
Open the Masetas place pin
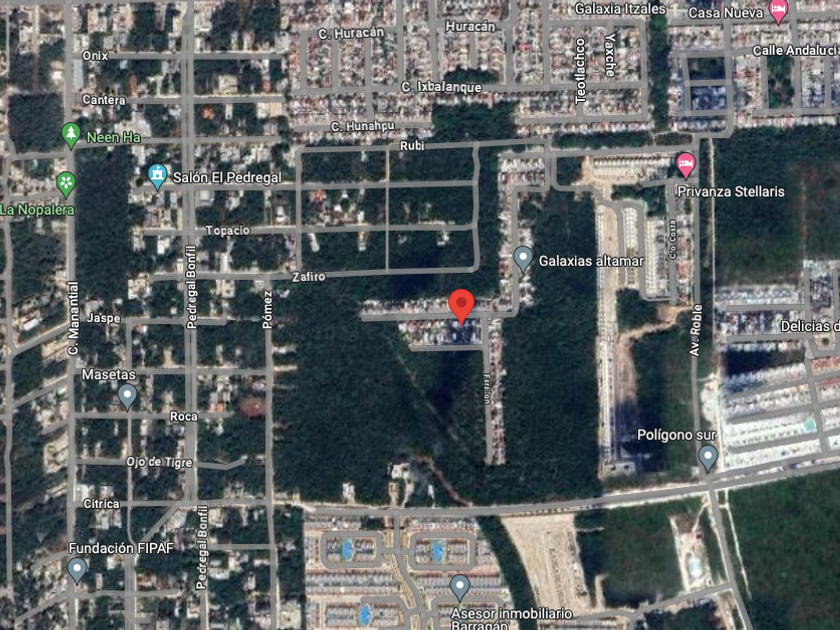[x=127, y=397]
